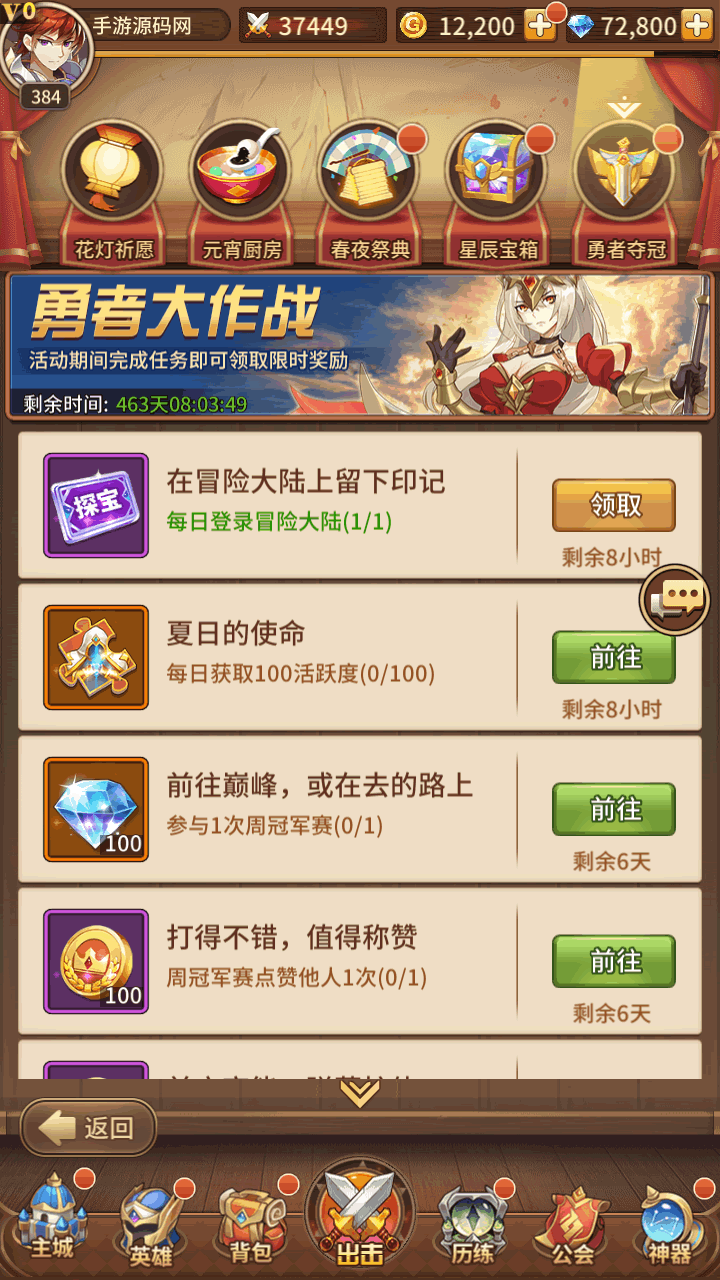Screen dimensions: 720x1280
Task: Add more gold coins
Action: [x=540, y=26]
